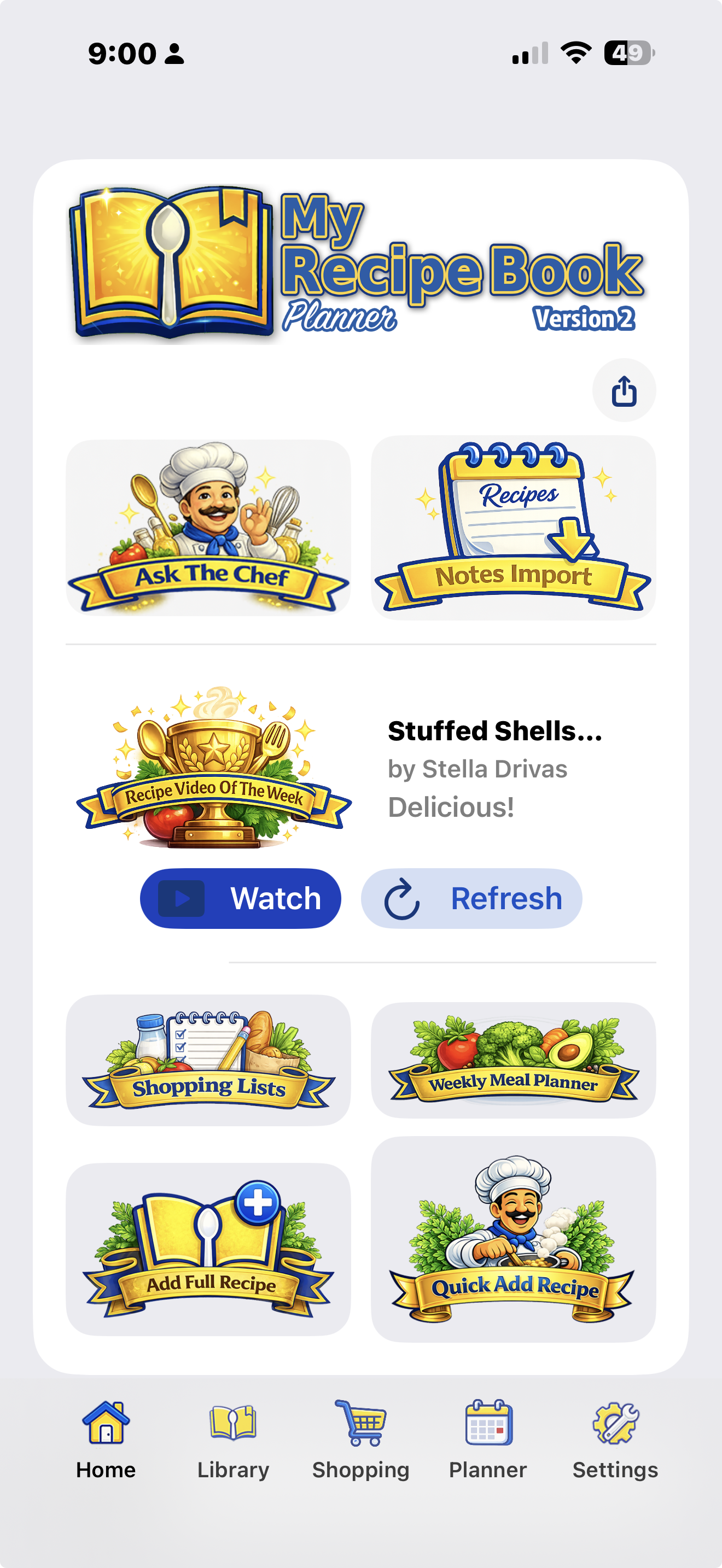Tap the share icon
Viewport: 722px width, 1568px height.
pyautogui.click(x=625, y=390)
